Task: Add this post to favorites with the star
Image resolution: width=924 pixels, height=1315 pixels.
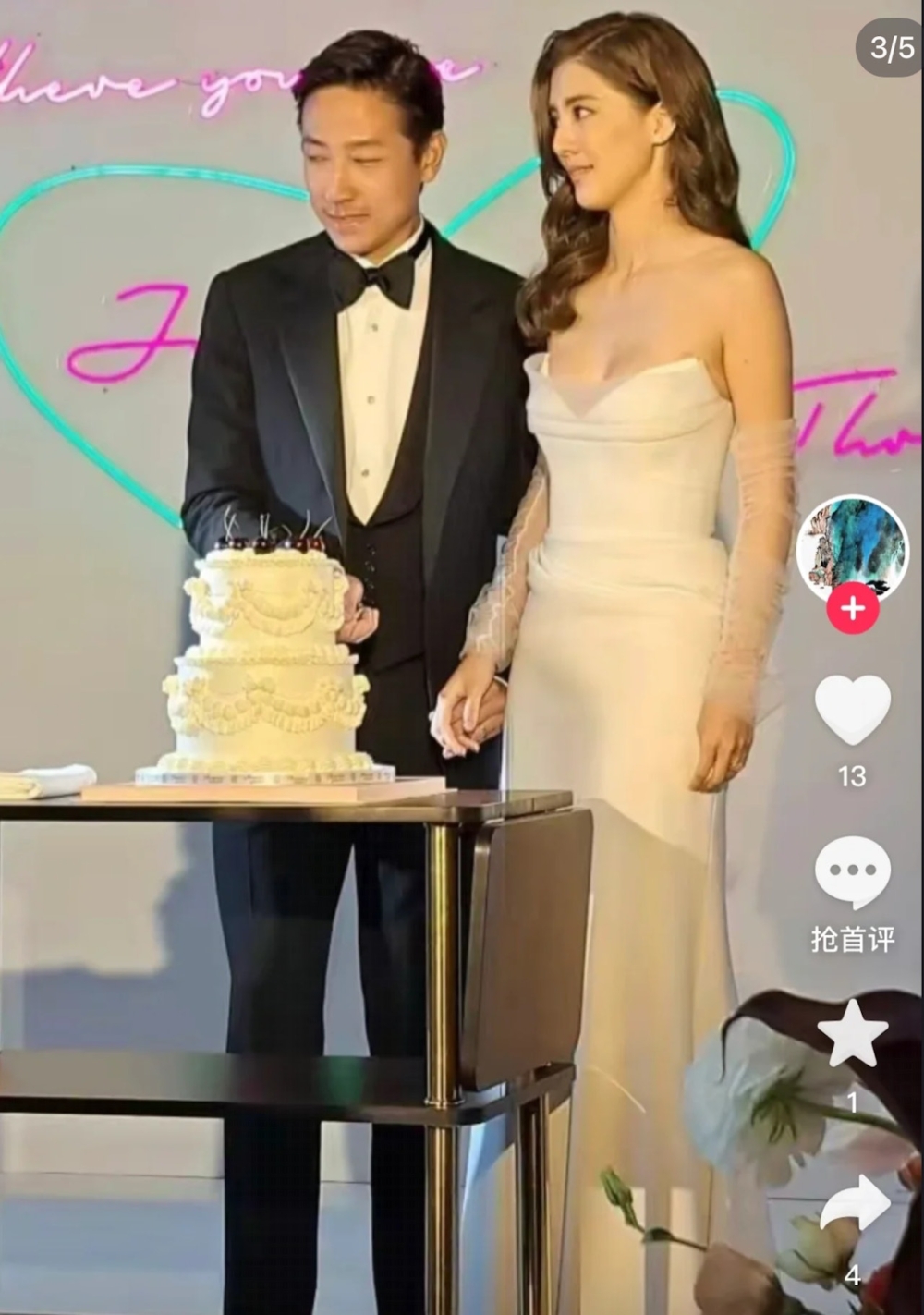Action: pyautogui.click(x=852, y=1032)
